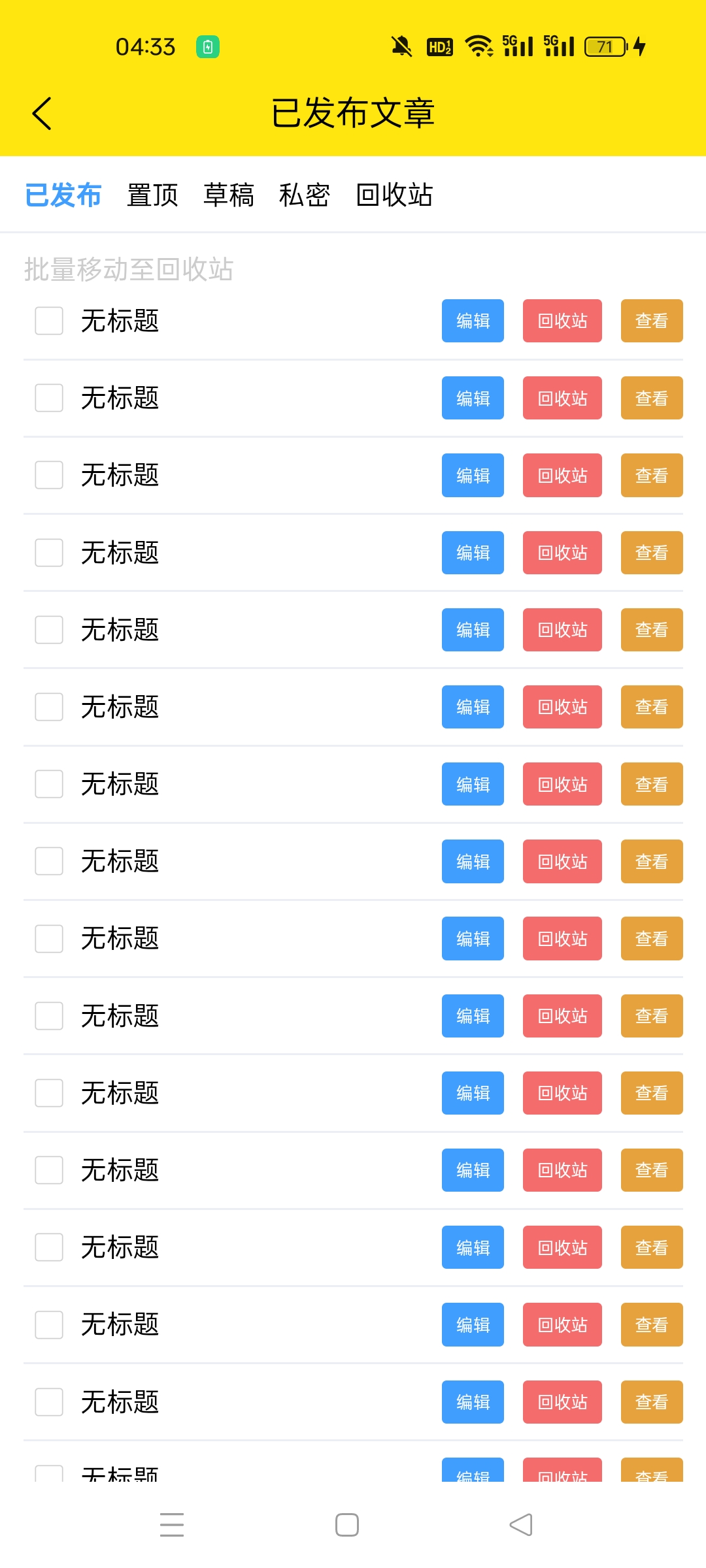The image size is (706, 1568).
Task: Edit the first 无标题 article via 编辑
Action: coord(473,321)
